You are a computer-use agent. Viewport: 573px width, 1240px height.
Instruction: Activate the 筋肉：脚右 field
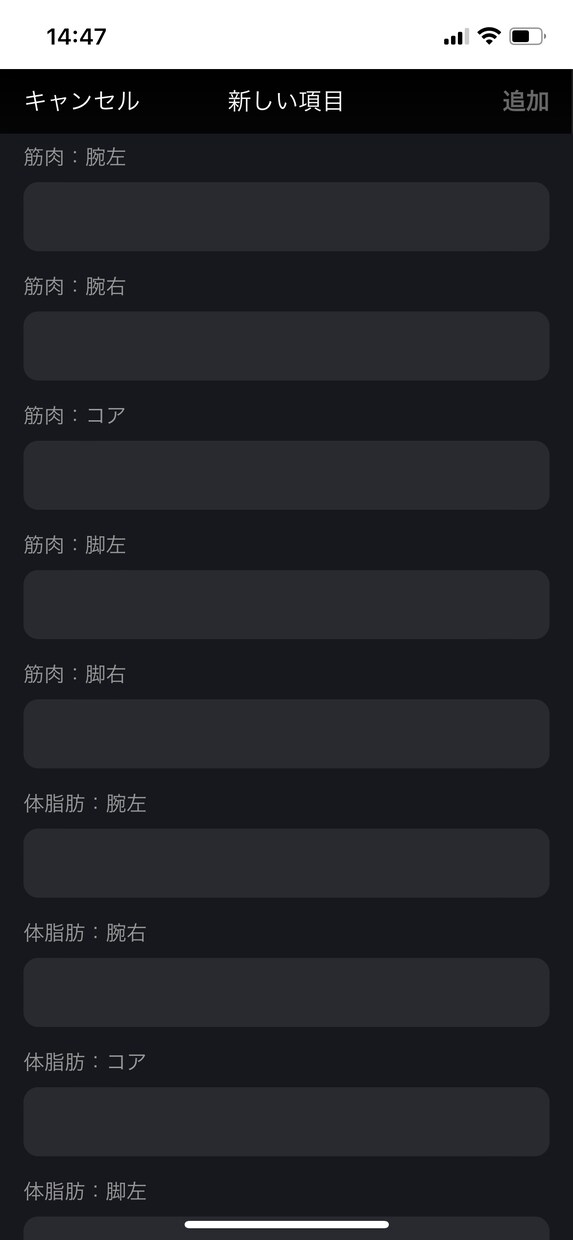click(x=286, y=734)
